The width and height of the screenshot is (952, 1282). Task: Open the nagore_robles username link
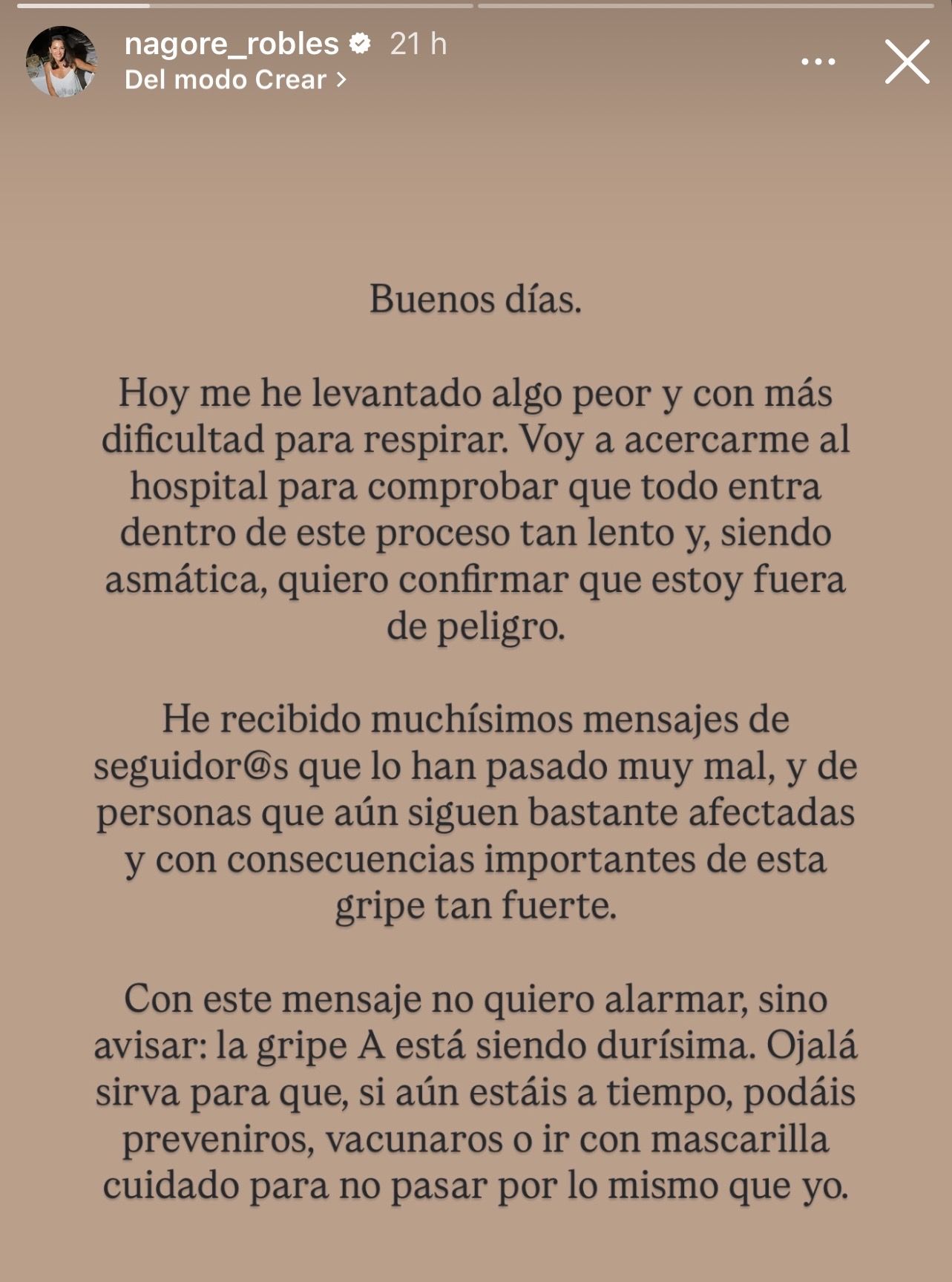click(232, 45)
